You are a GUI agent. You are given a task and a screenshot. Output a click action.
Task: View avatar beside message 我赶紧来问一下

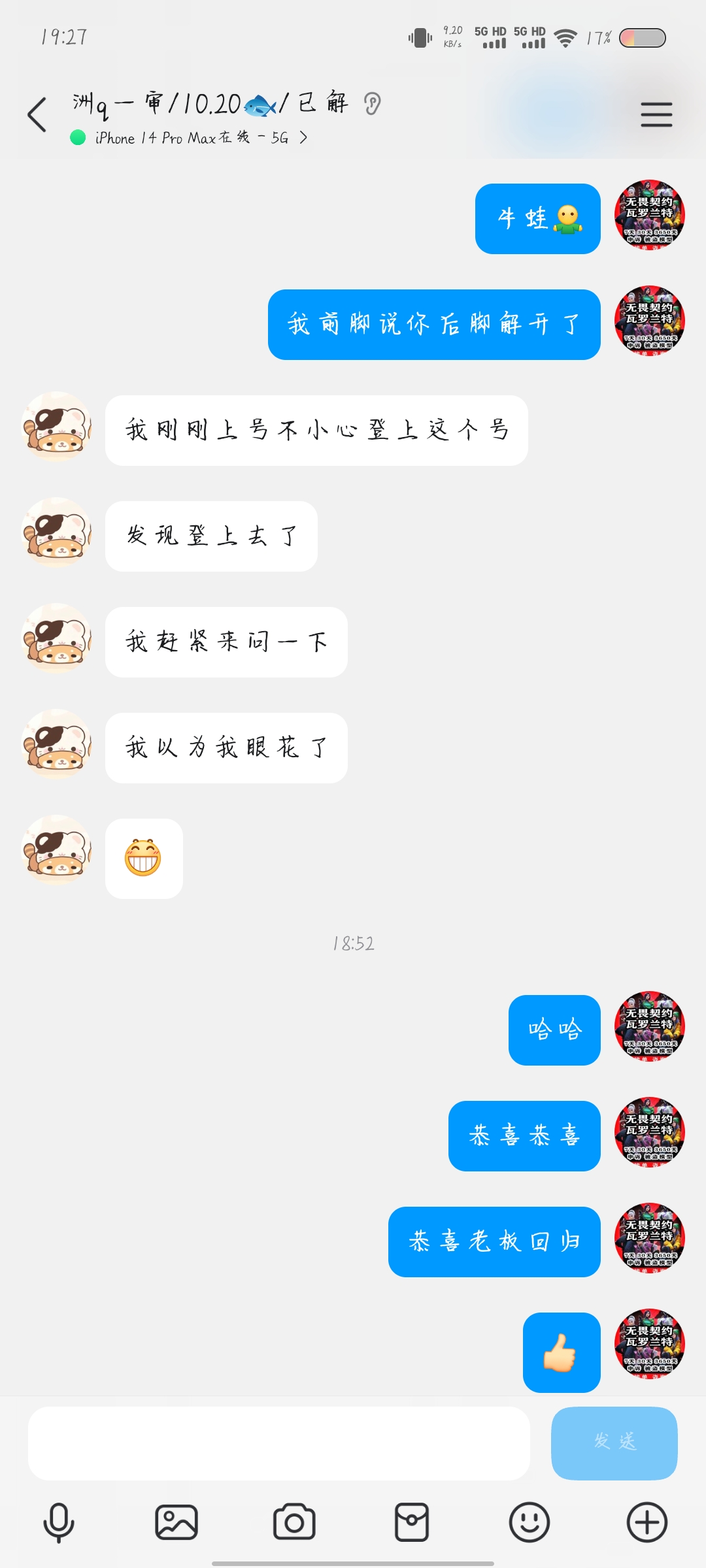point(58,638)
